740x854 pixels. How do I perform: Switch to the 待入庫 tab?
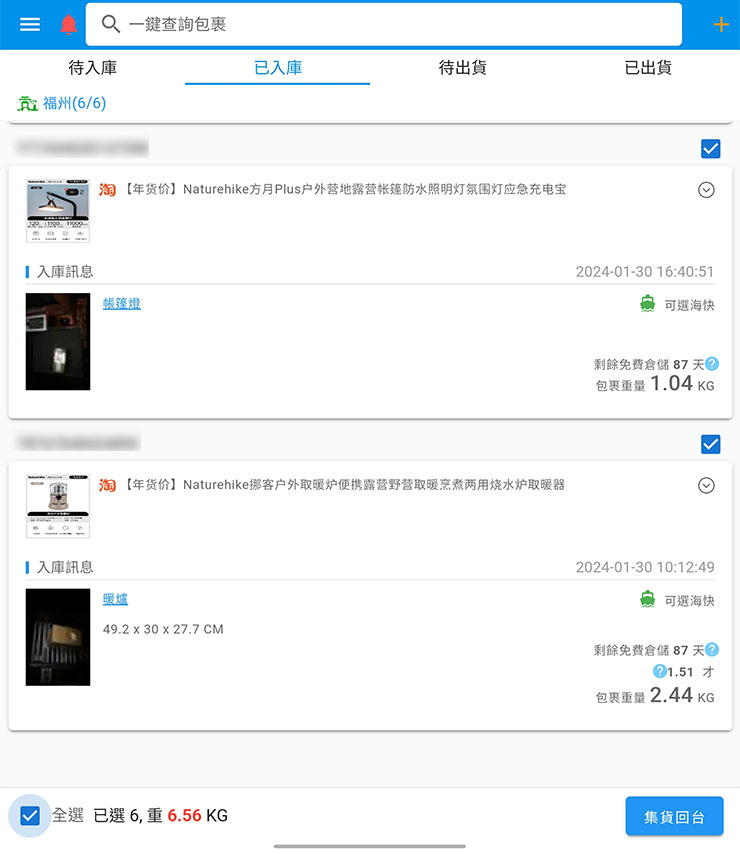(x=92, y=68)
